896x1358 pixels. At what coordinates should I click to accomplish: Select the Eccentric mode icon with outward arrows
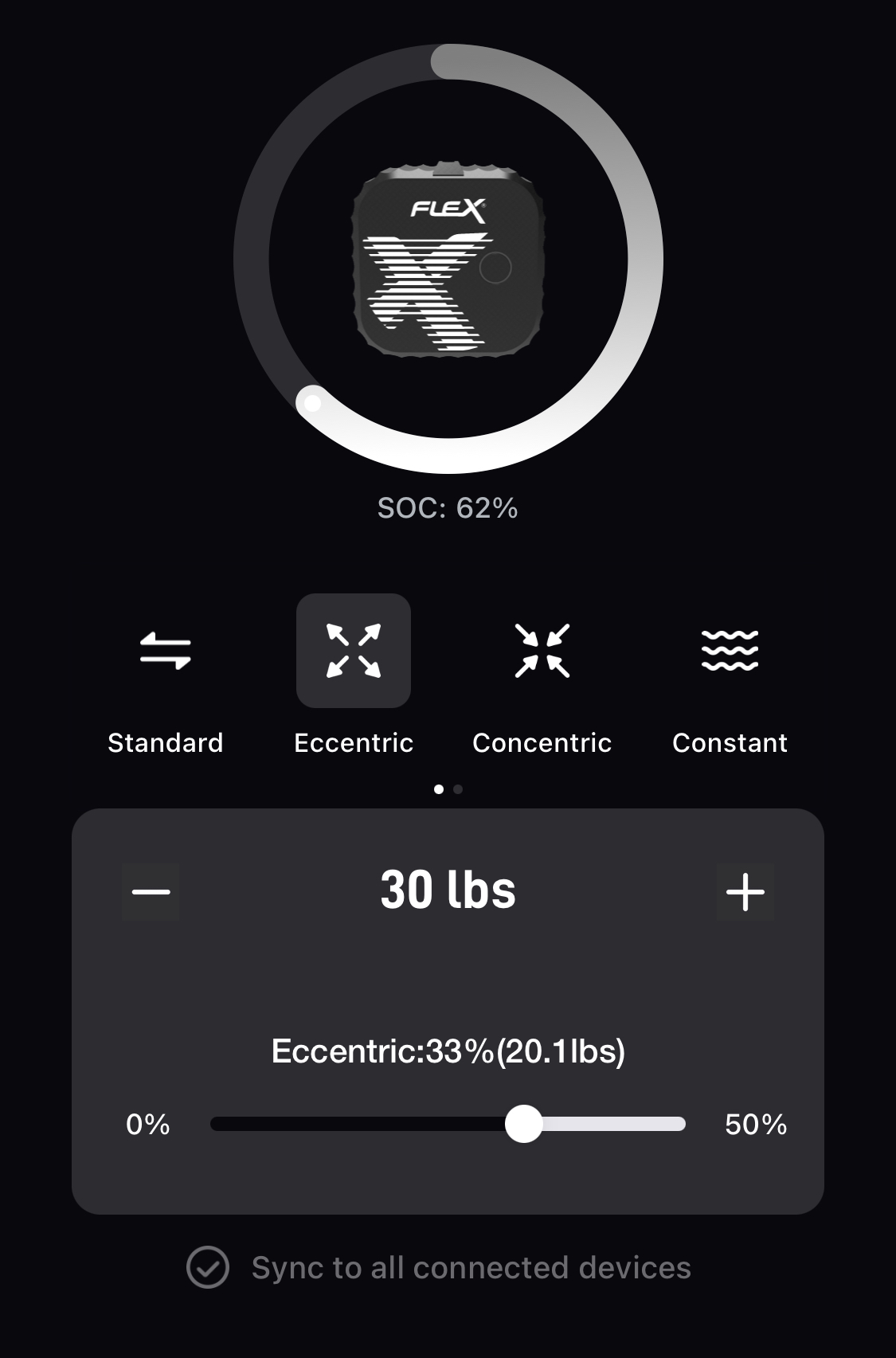click(x=354, y=650)
